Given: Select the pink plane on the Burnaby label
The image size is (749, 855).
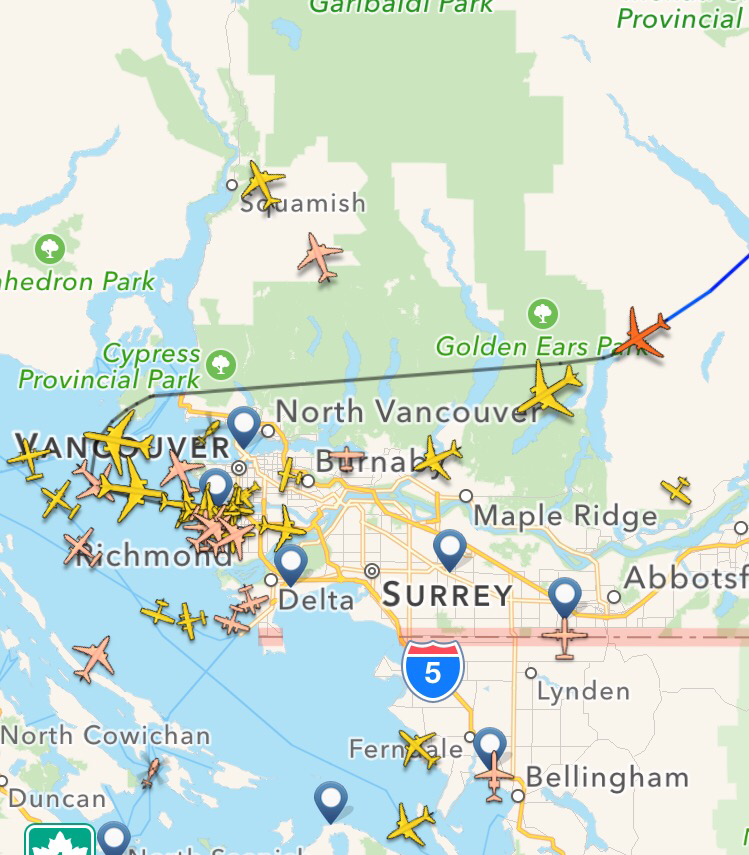Looking at the screenshot, I should (x=347, y=458).
